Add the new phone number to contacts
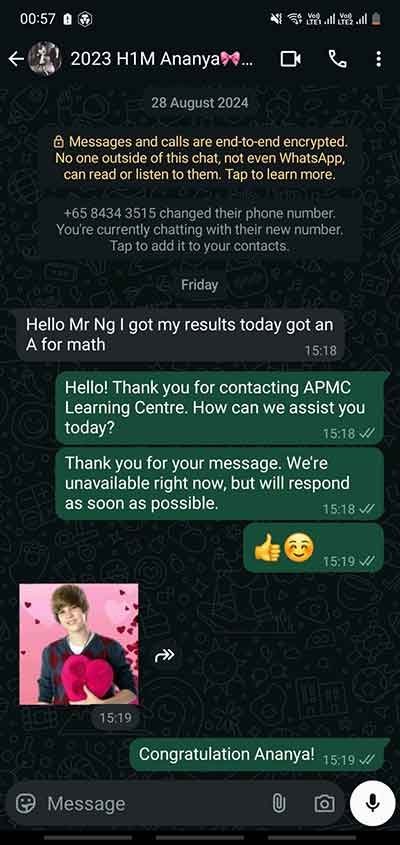 click(199, 230)
